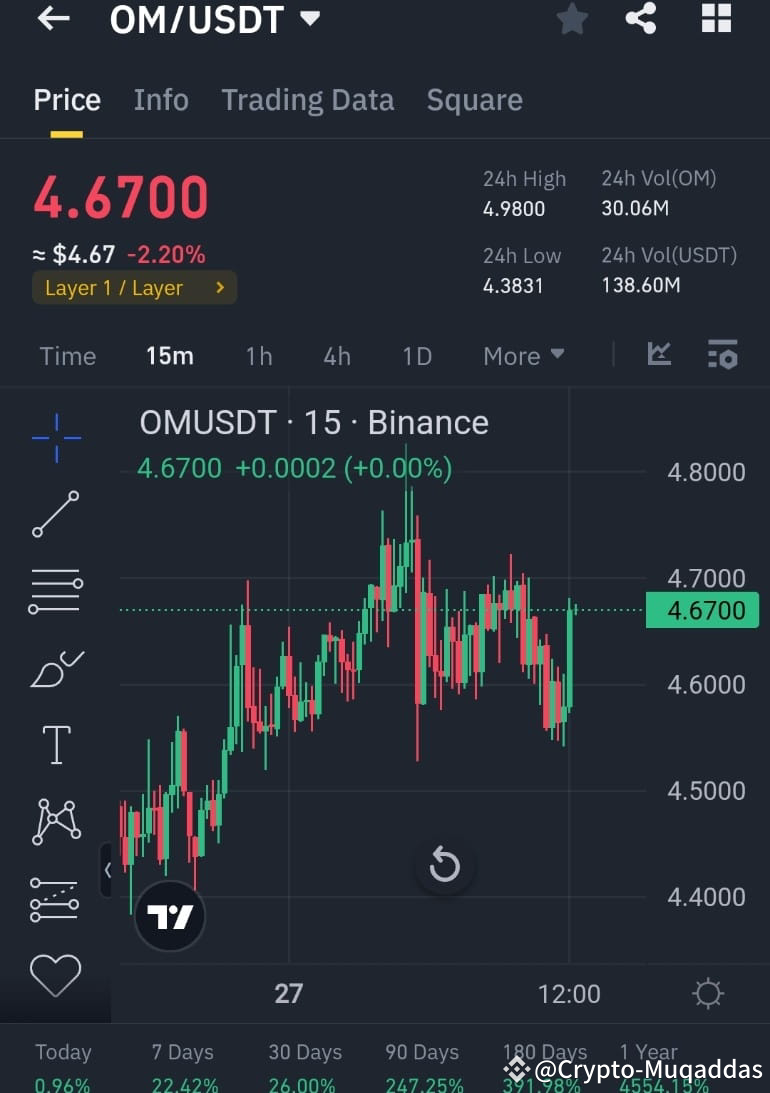The width and height of the screenshot is (770, 1093).
Task: Open the Square tab
Action: [474, 99]
